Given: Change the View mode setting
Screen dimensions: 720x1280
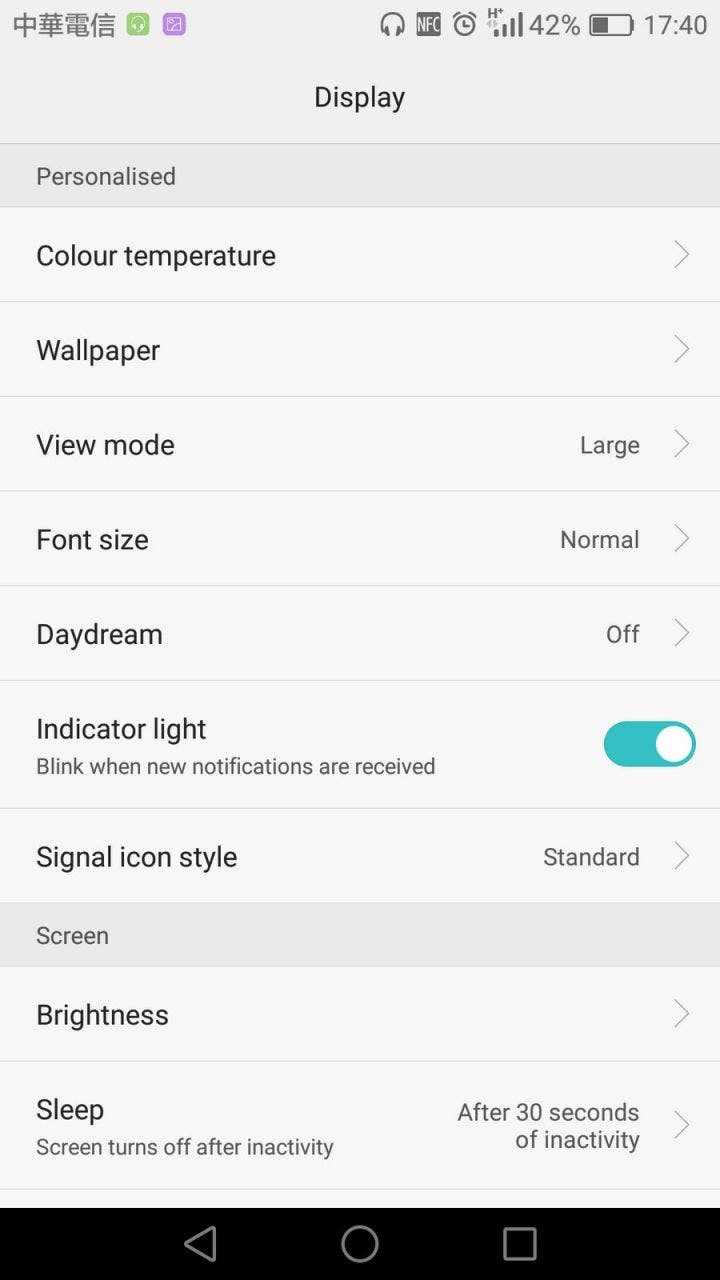Looking at the screenshot, I should [360, 444].
